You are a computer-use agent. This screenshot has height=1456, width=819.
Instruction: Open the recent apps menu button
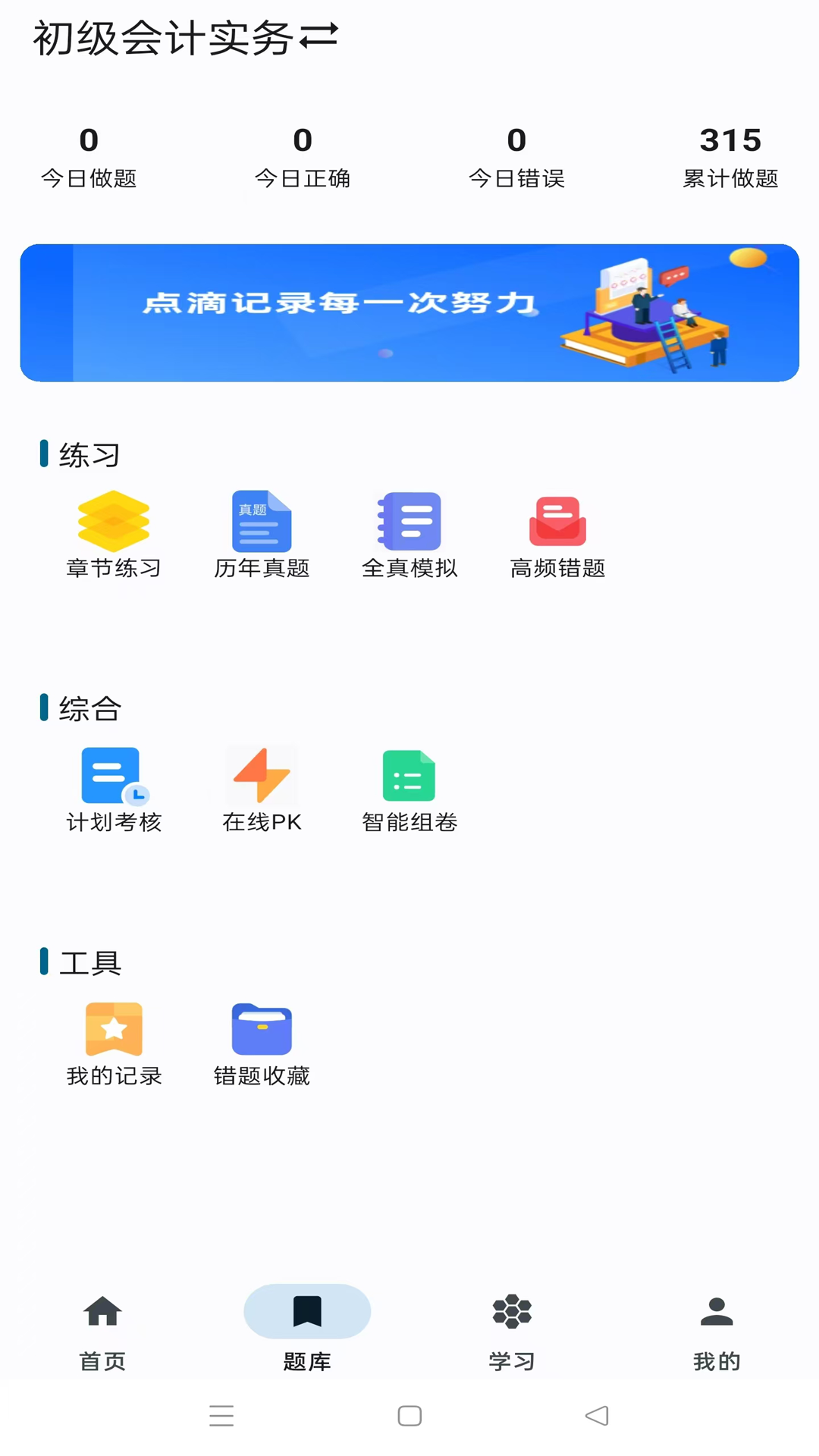pyautogui.click(x=221, y=1415)
